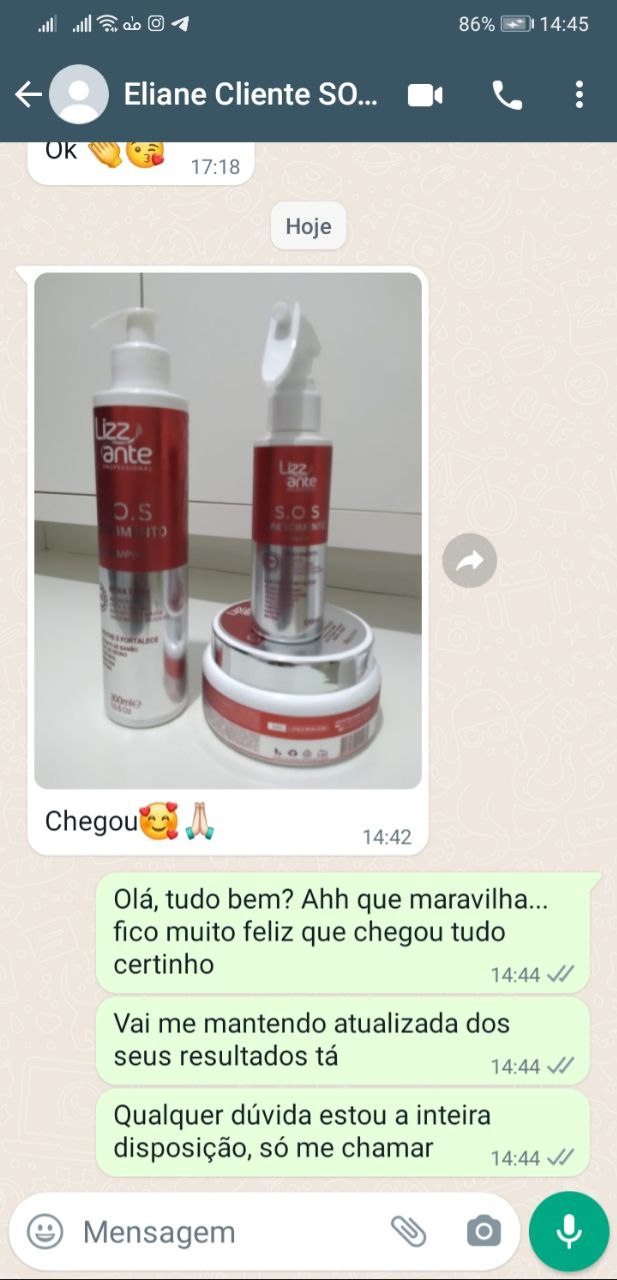Tap the microphone voice message button
Viewport: 617px width, 1280px height.
click(569, 1231)
